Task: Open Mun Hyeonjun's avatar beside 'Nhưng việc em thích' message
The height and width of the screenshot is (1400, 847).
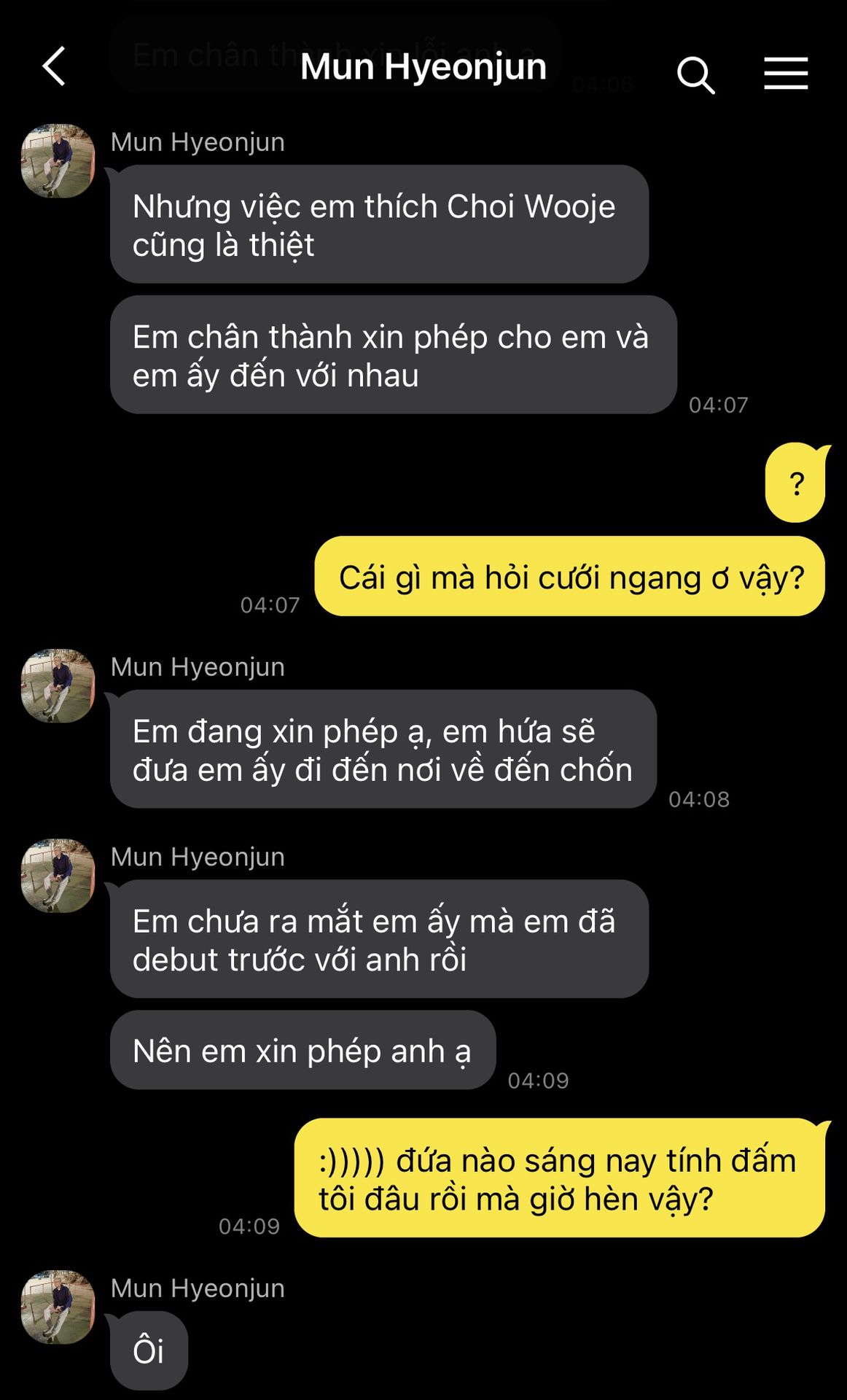Action: click(x=58, y=161)
